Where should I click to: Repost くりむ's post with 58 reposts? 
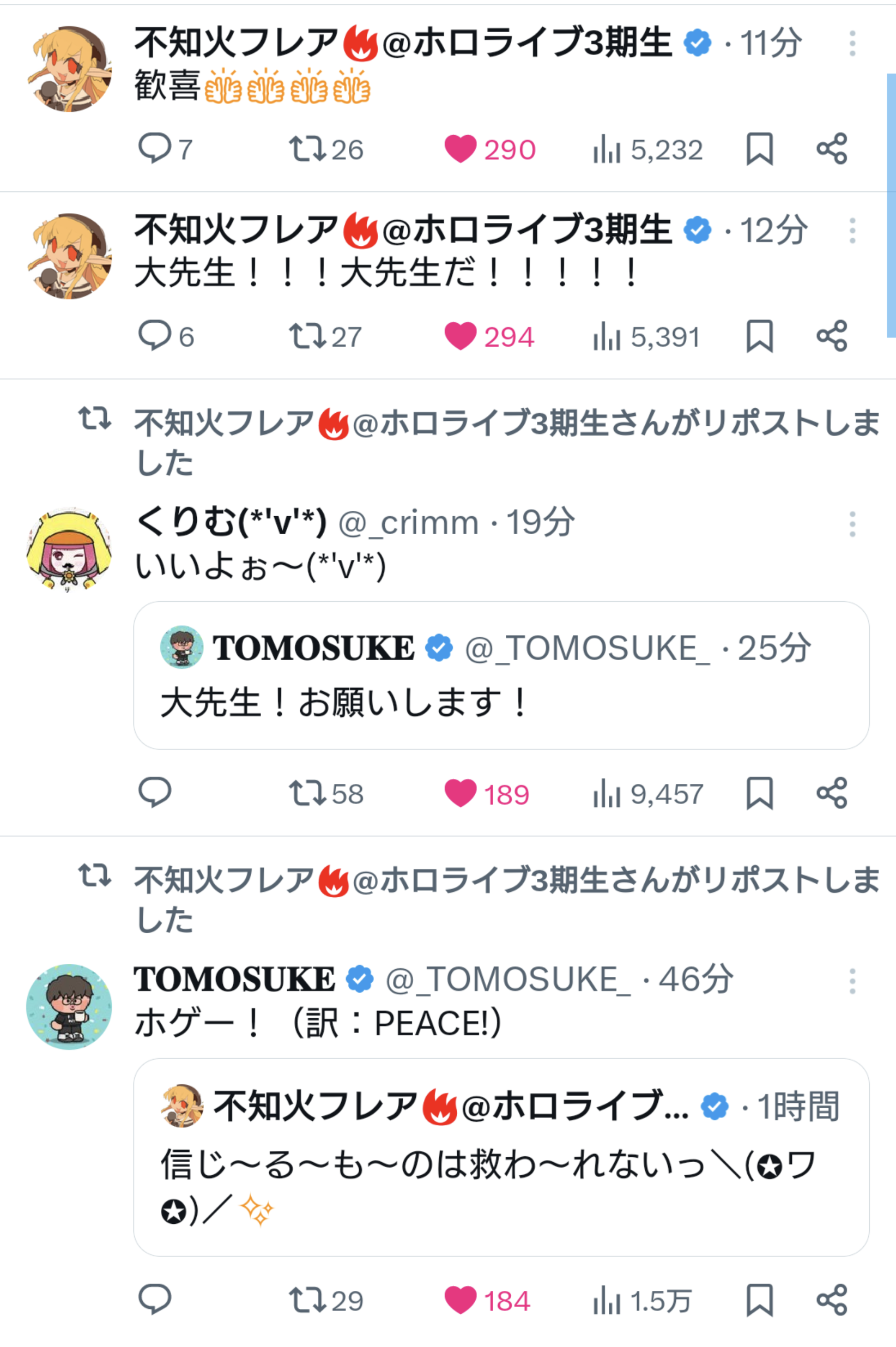[x=307, y=793]
